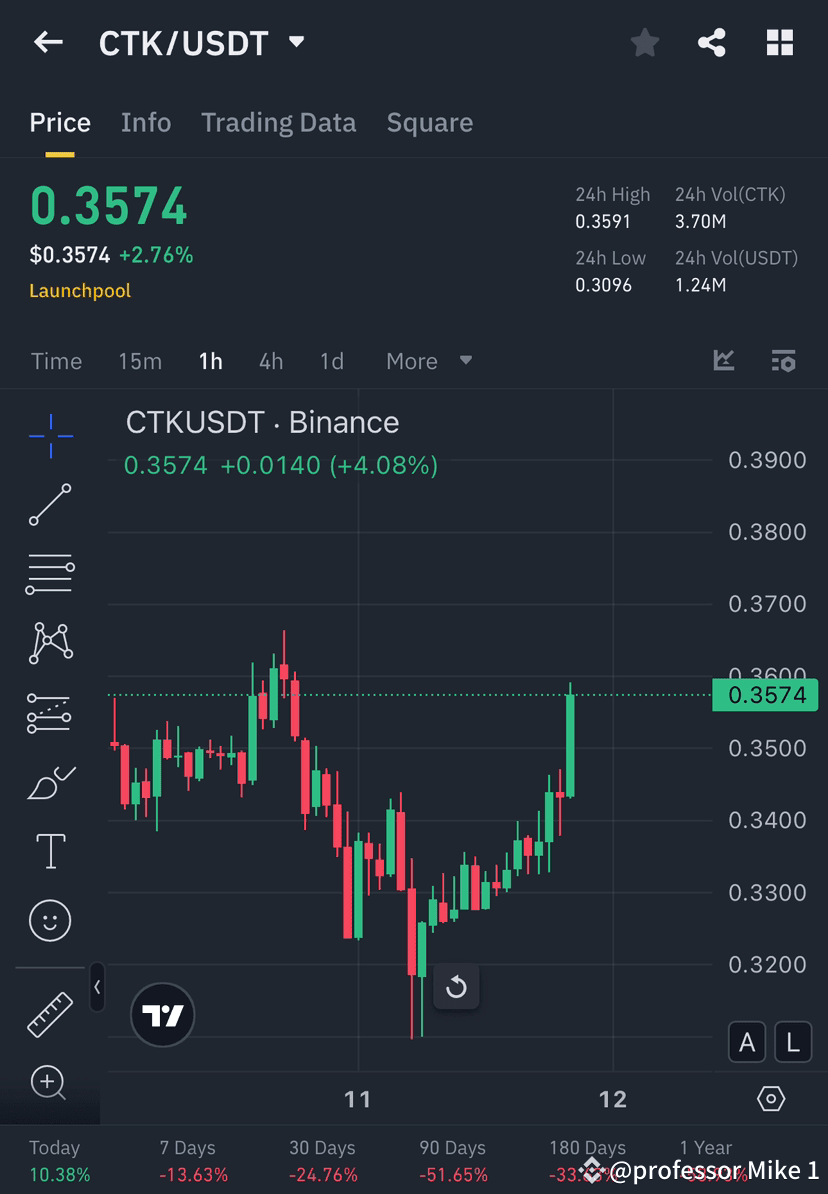
Task: Switch to the Trading Data tab
Action: (x=278, y=122)
